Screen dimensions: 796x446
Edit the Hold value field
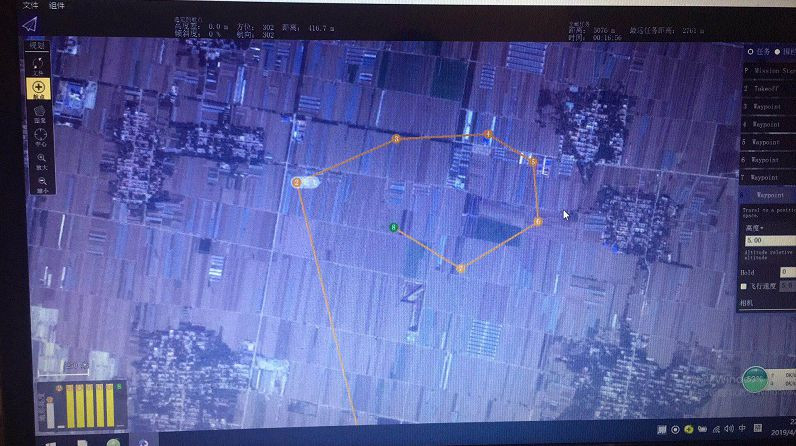coord(785,271)
